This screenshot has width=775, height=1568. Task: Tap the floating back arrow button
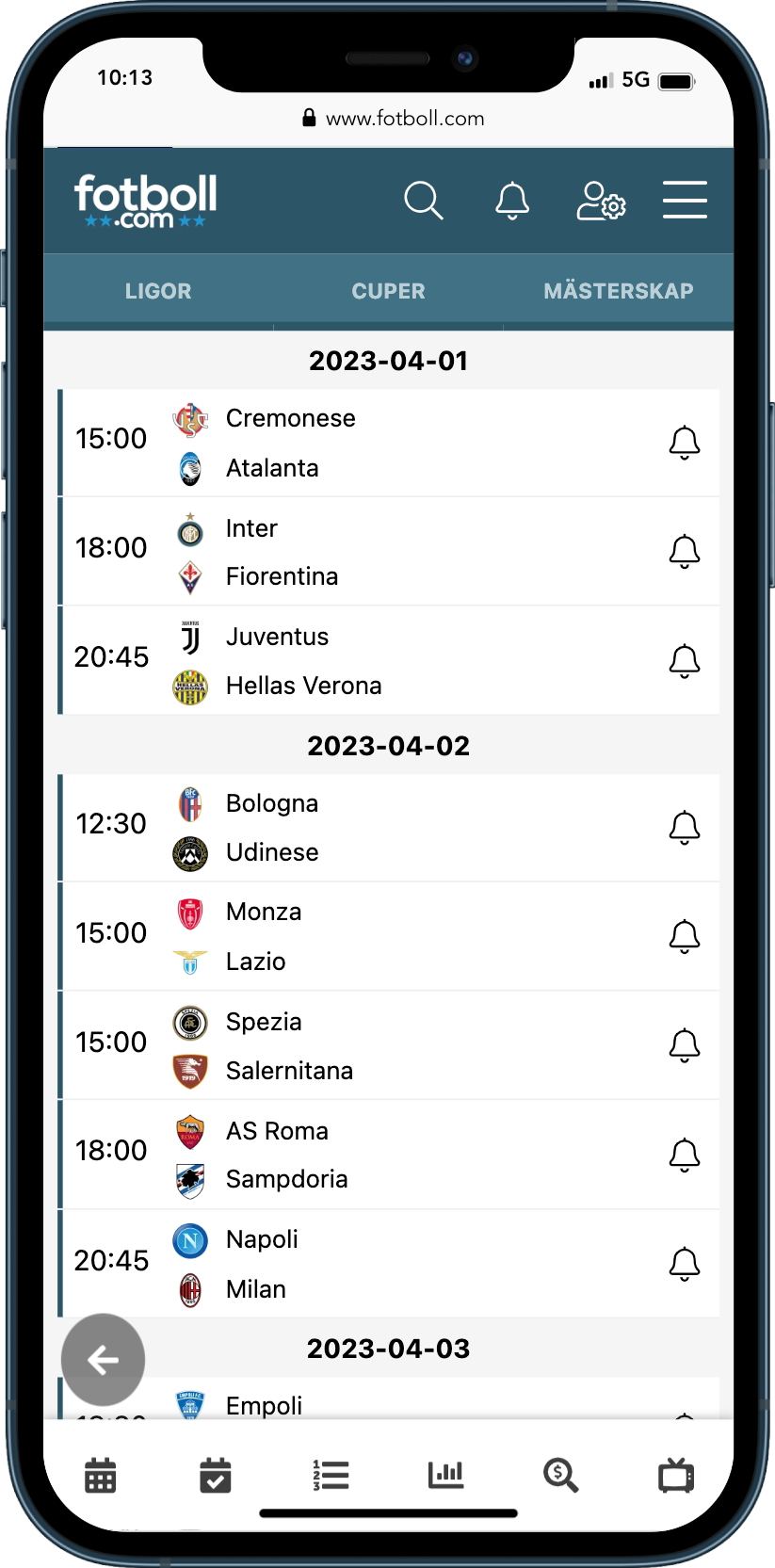(x=103, y=1360)
